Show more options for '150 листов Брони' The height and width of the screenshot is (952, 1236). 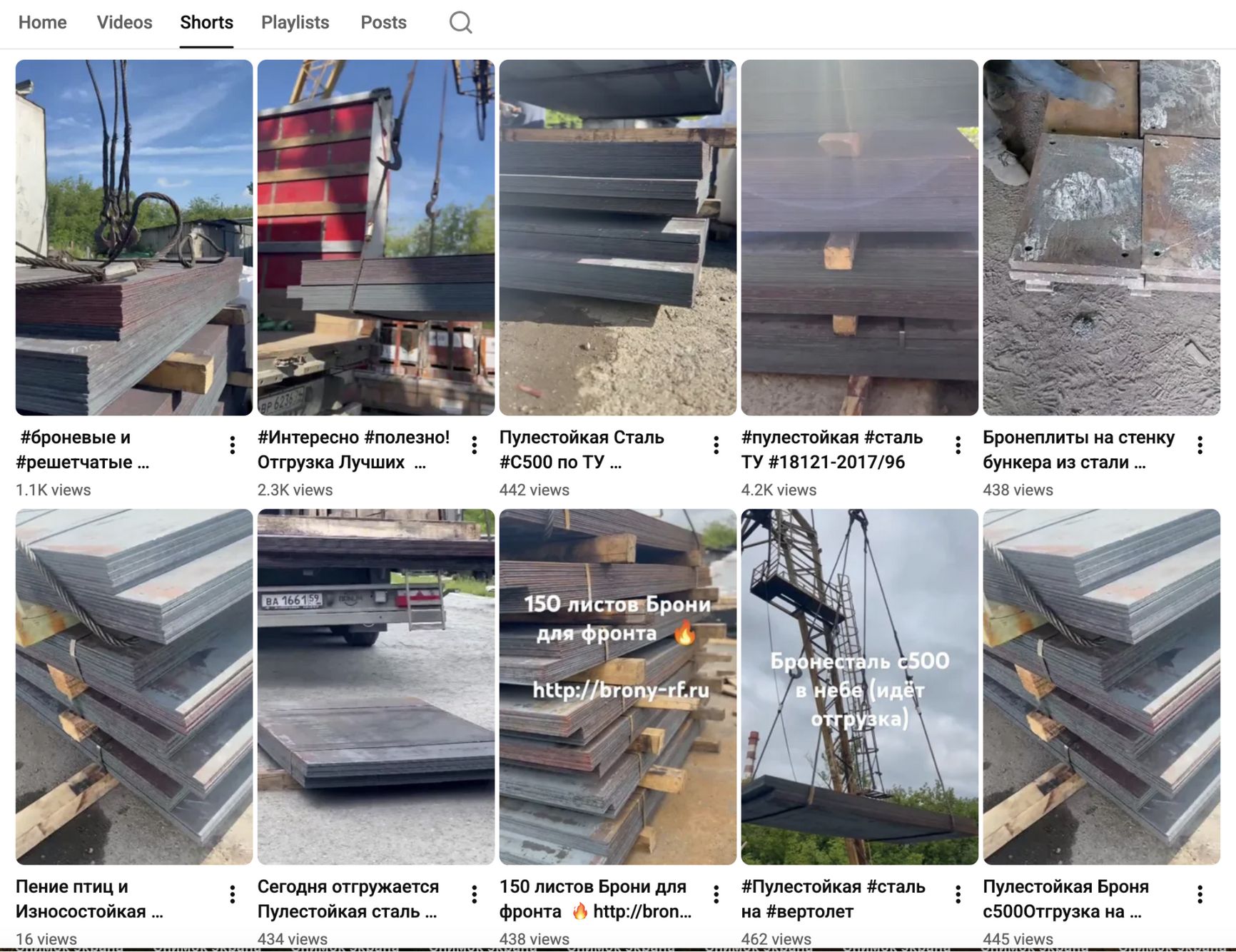coord(716,894)
